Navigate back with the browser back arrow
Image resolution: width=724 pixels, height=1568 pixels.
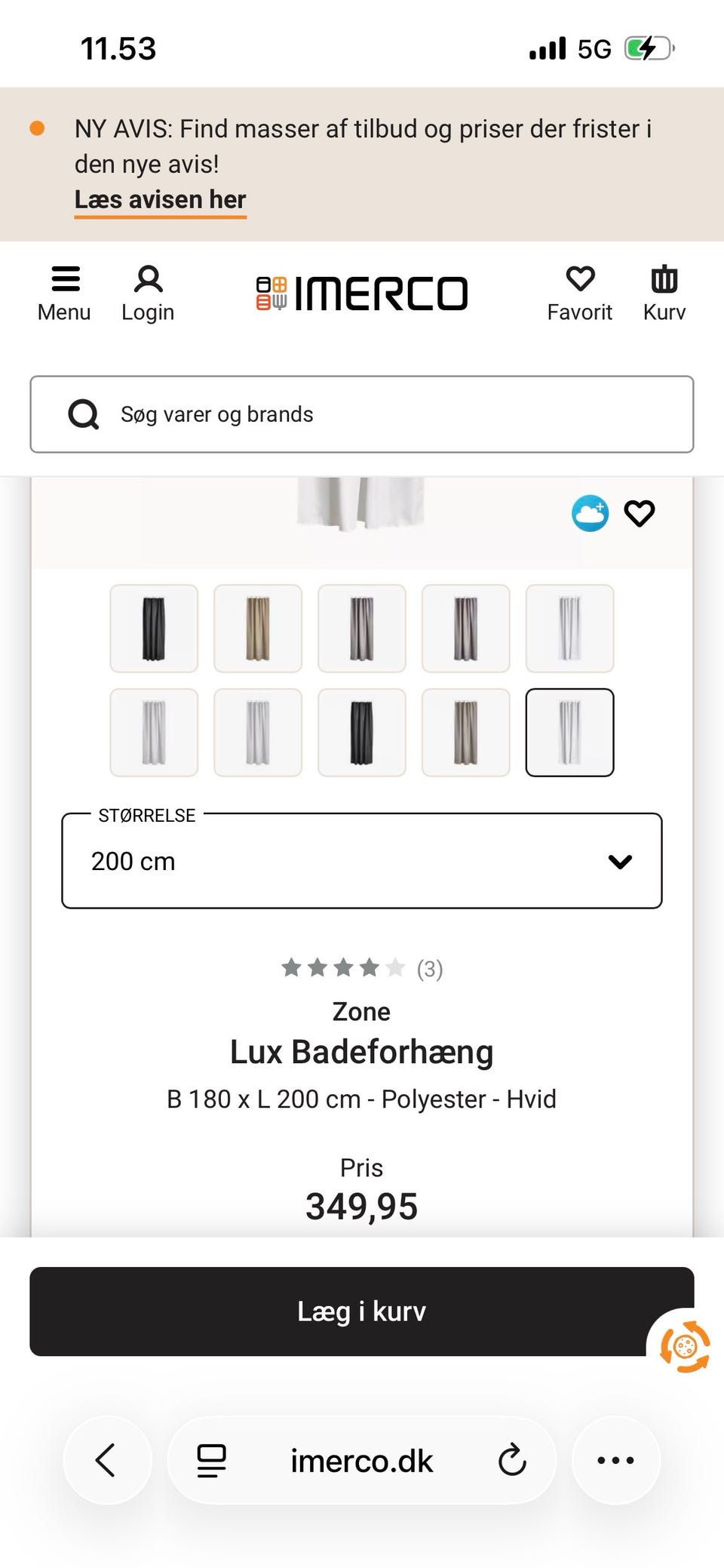(107, 1460)
